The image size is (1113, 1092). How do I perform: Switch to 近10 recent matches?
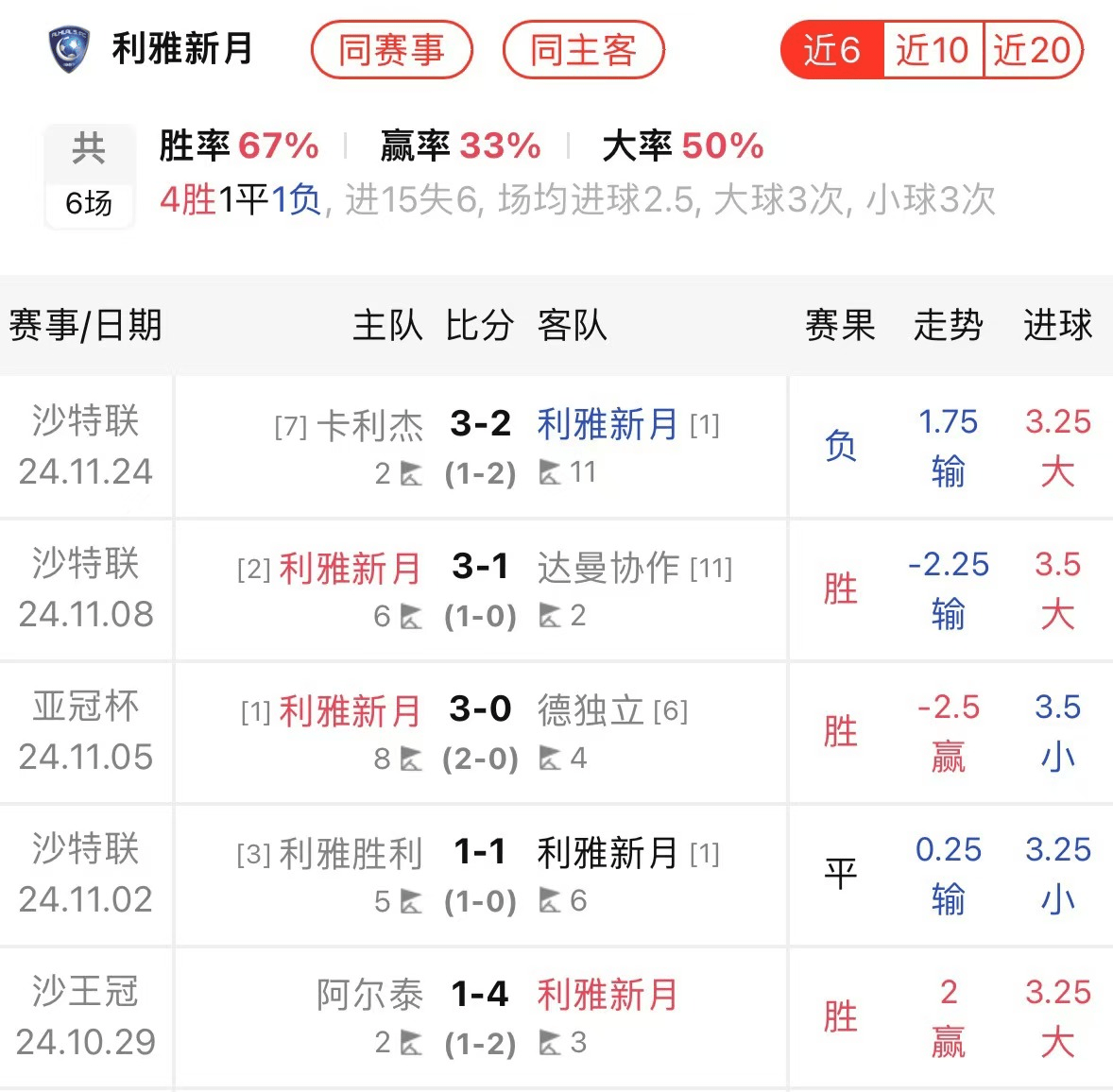933,50
